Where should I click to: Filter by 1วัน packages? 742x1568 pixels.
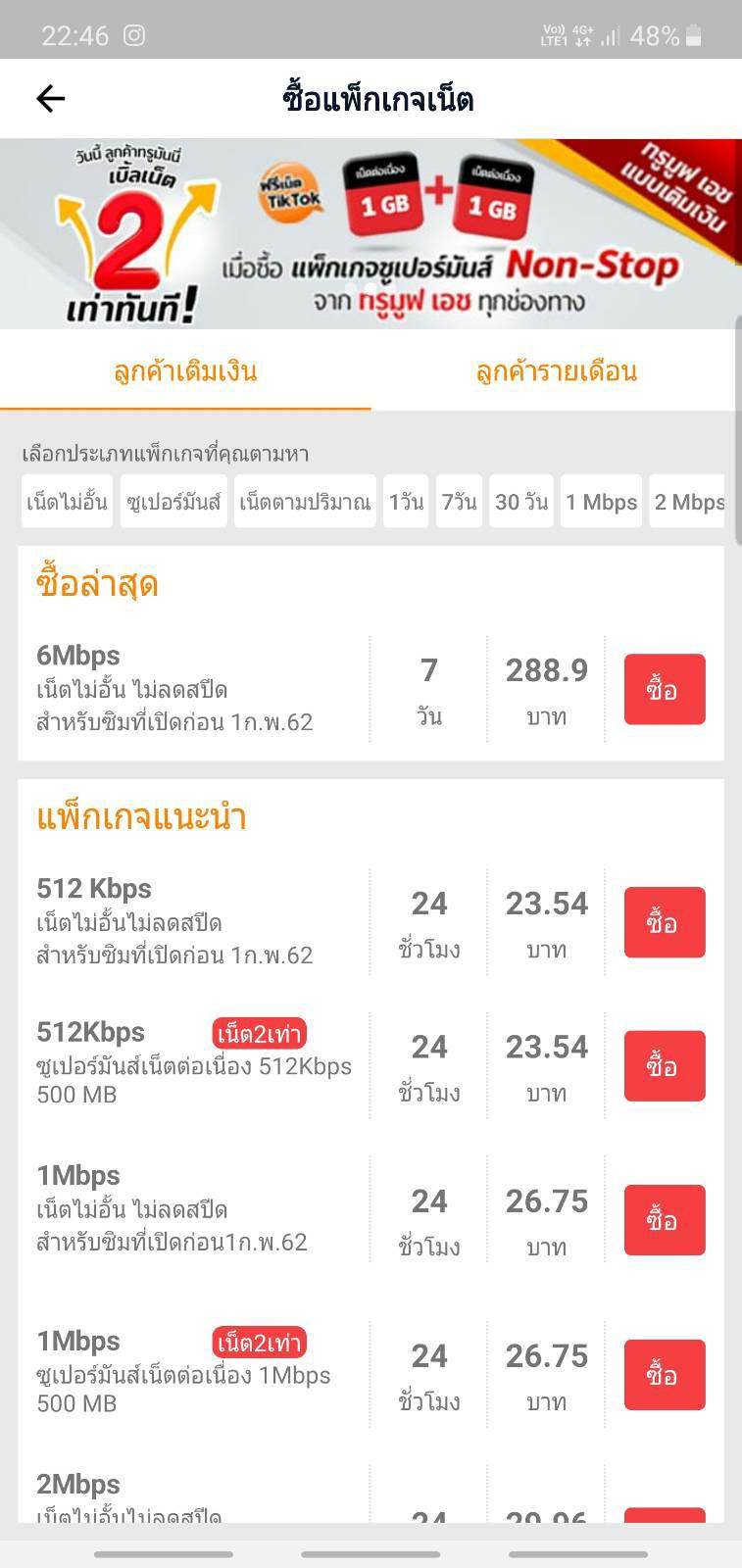(406, 502)
